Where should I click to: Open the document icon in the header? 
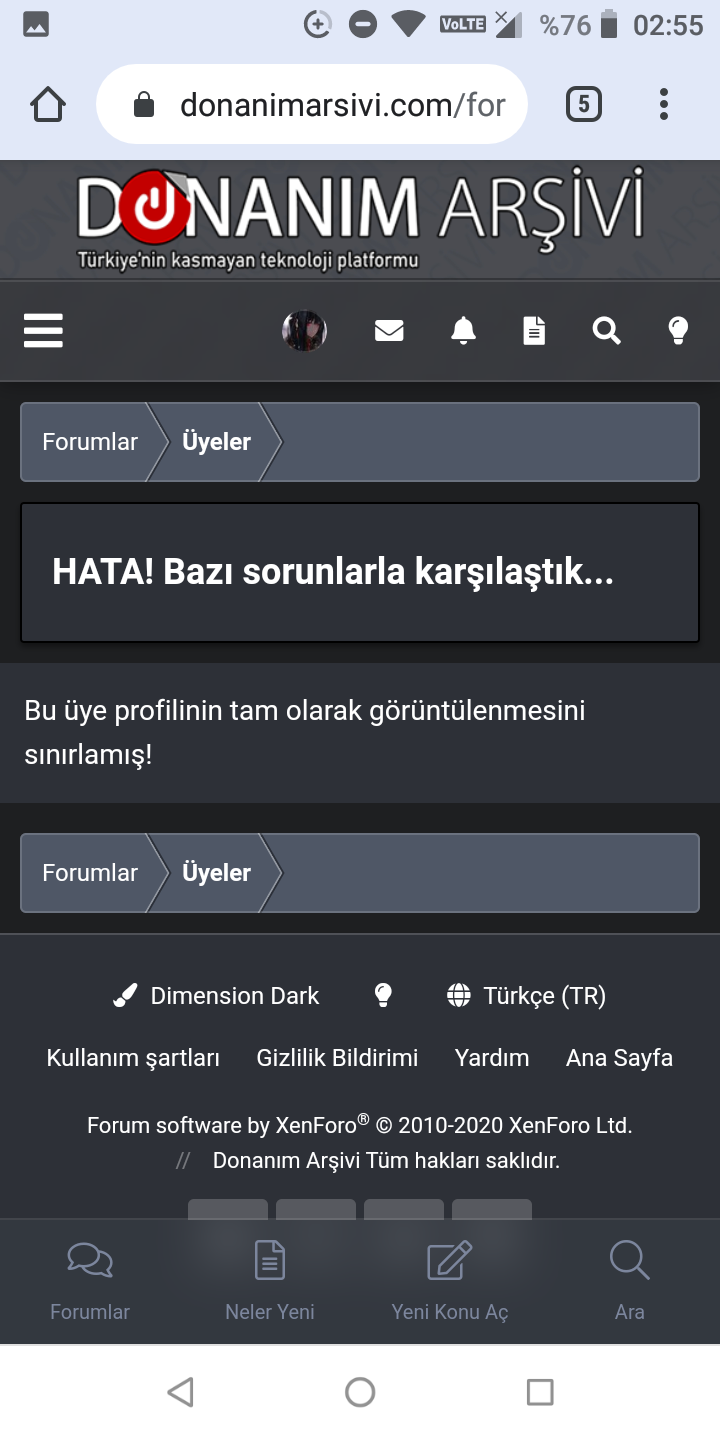pyautogui.click(x=535, y=330)
